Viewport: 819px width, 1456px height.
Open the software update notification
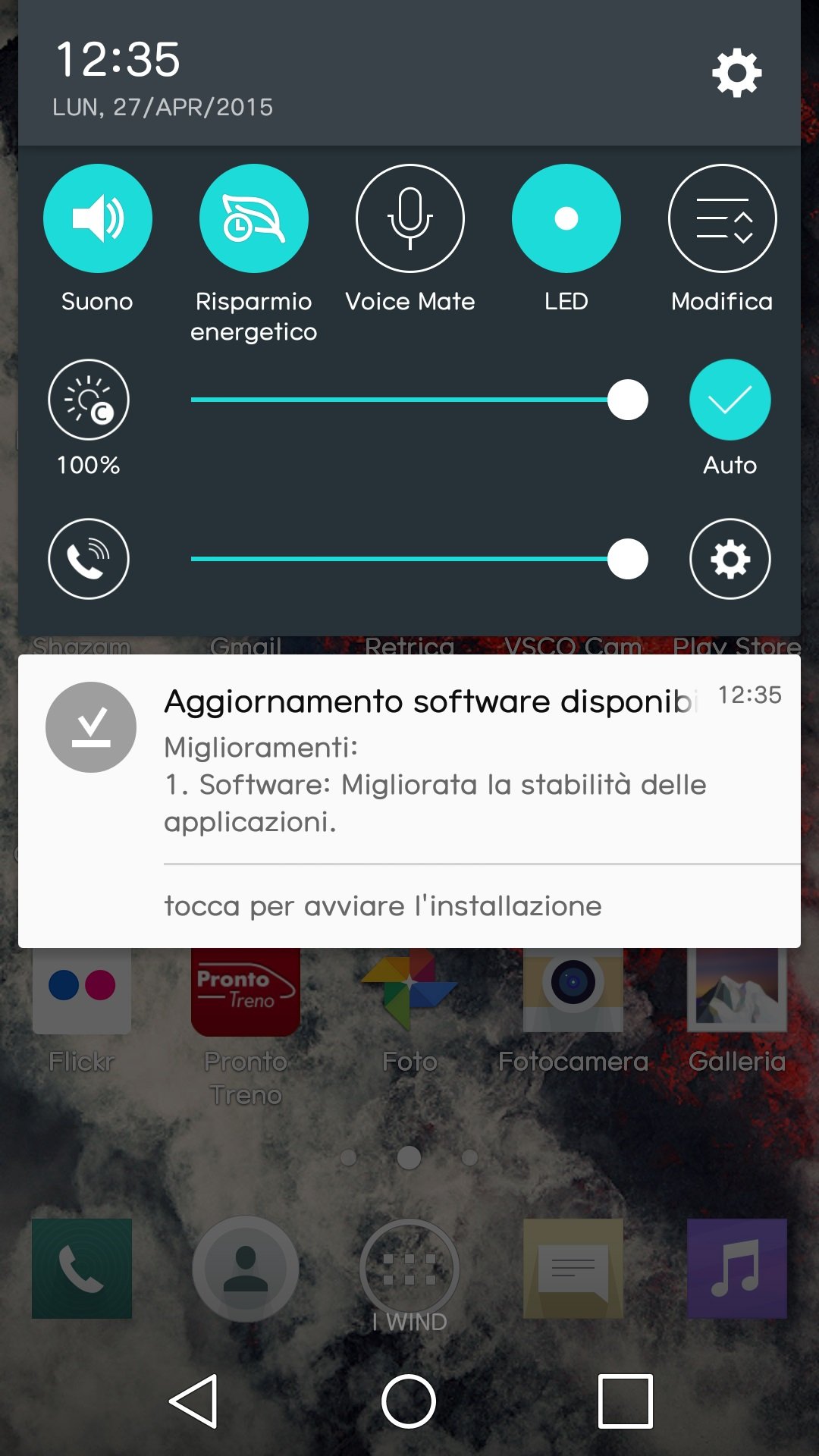409,801
